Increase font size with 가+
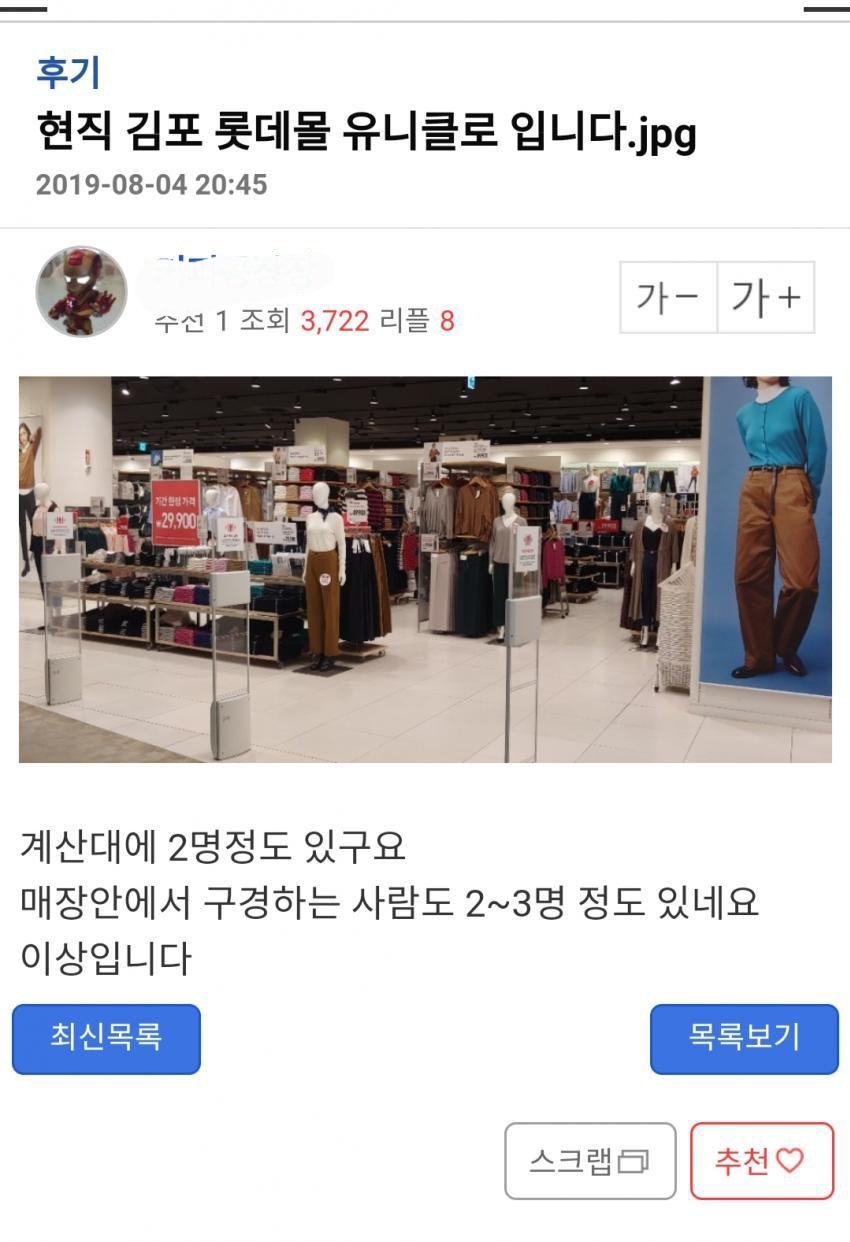850x1242 pixels. [x=766, y=297]
